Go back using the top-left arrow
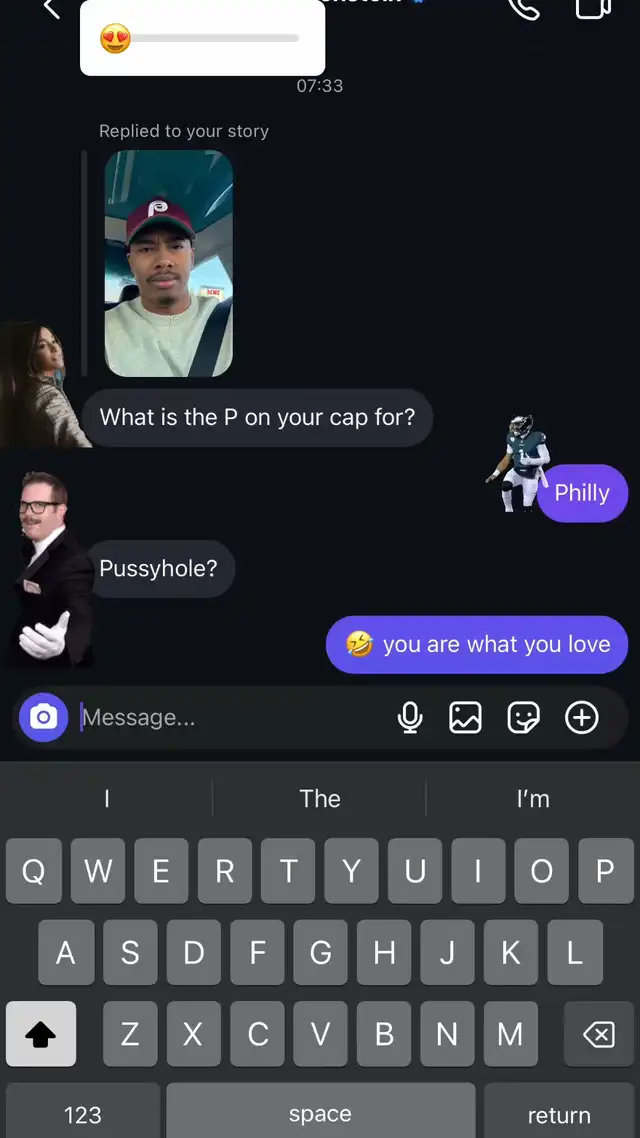Screen dimensions: 640x1138 click(x=51, y=7)
